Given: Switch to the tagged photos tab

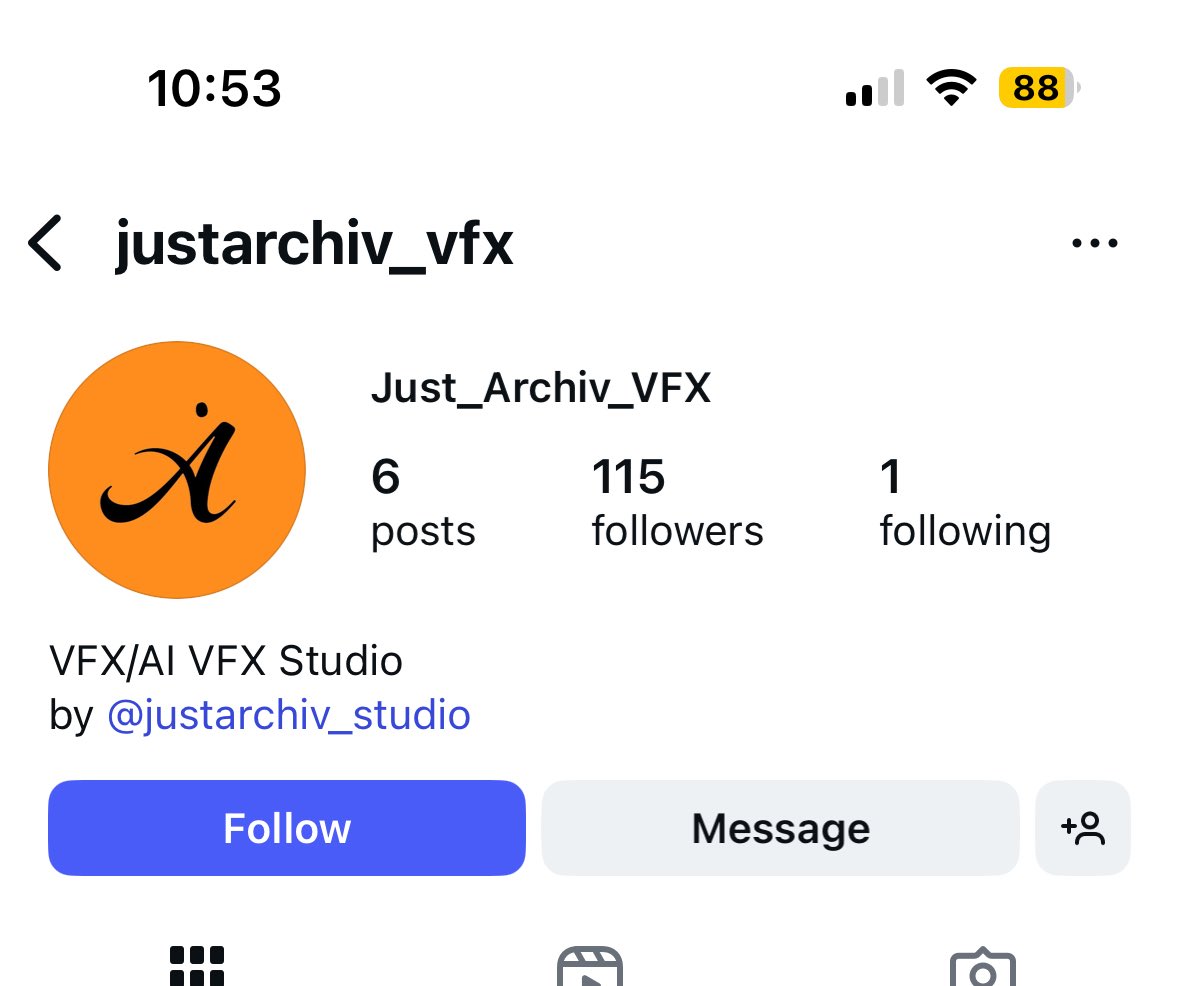Looking at the screenshot, I should point(982,966).
